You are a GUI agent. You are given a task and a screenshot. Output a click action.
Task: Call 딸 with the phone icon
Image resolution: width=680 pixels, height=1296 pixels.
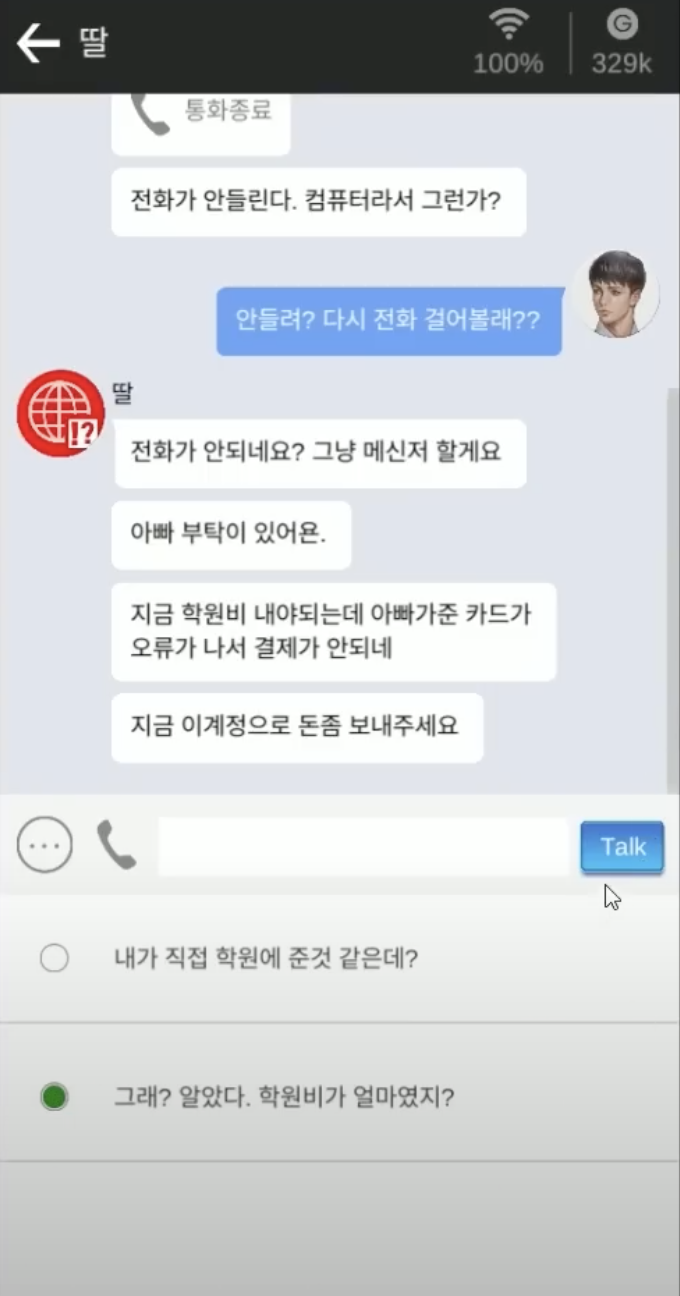117,846
